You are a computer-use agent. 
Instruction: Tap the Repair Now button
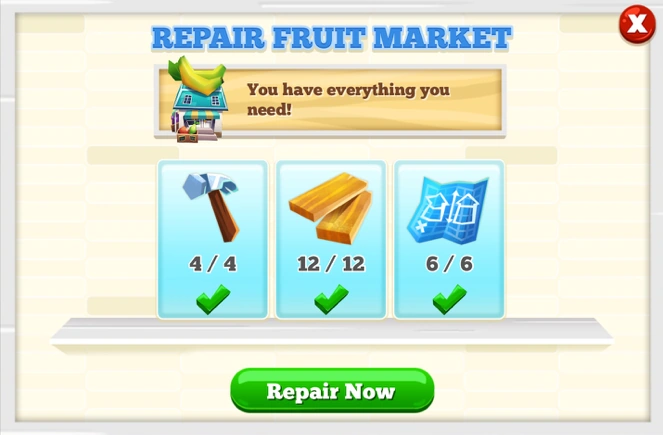click(x=332, y=390)
